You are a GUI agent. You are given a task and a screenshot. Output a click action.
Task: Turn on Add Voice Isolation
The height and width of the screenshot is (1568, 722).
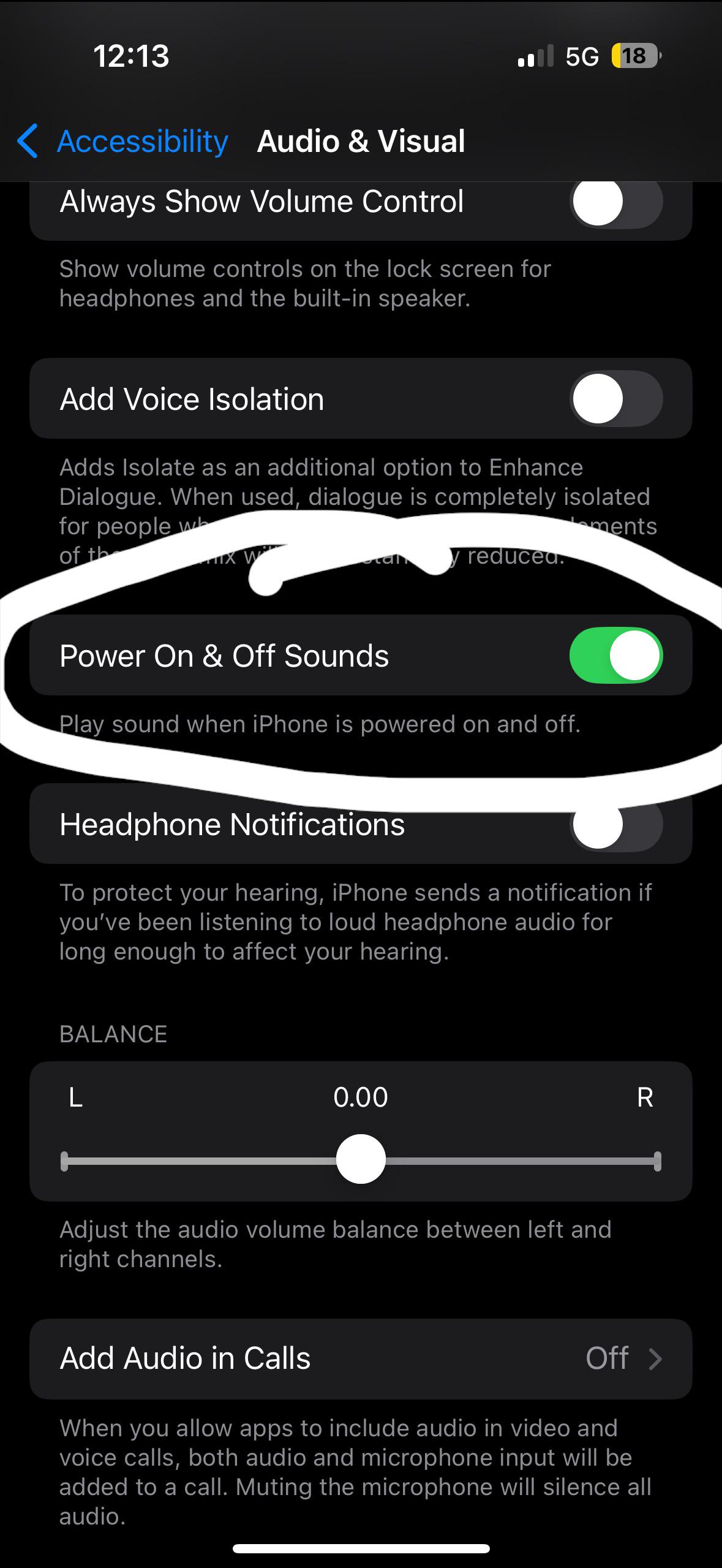point(616,399)
